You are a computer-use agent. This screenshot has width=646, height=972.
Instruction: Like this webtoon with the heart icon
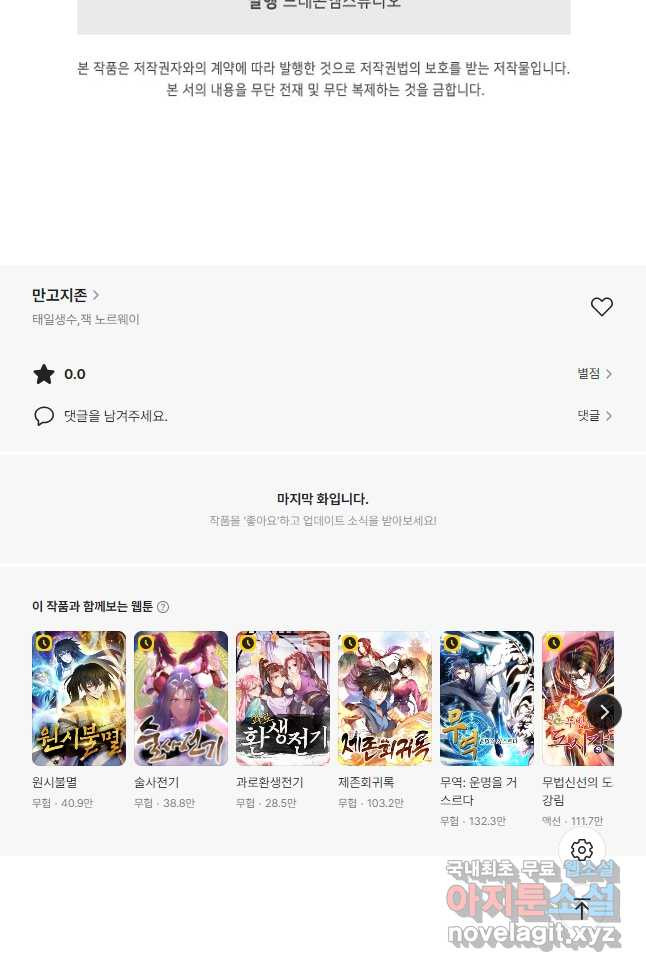click(x=601, y=307)
